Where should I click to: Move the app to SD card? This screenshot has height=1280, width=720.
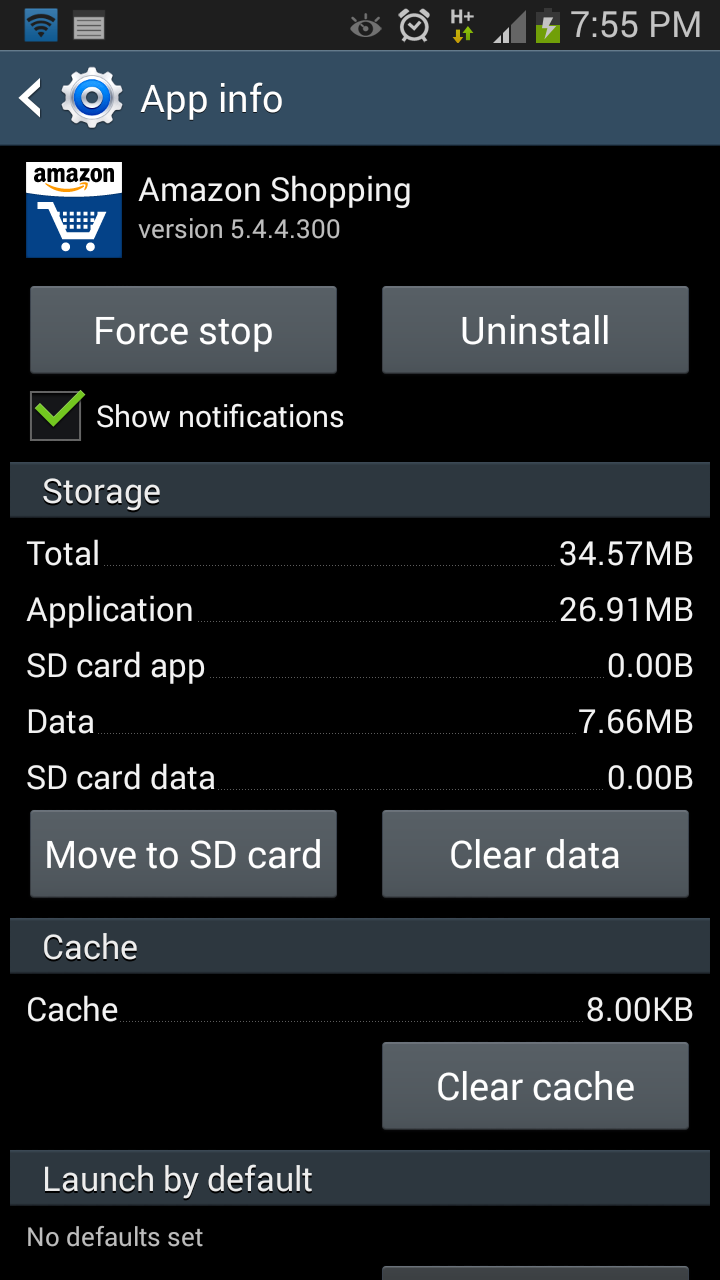pyautogui.click(x=183, y=855)
